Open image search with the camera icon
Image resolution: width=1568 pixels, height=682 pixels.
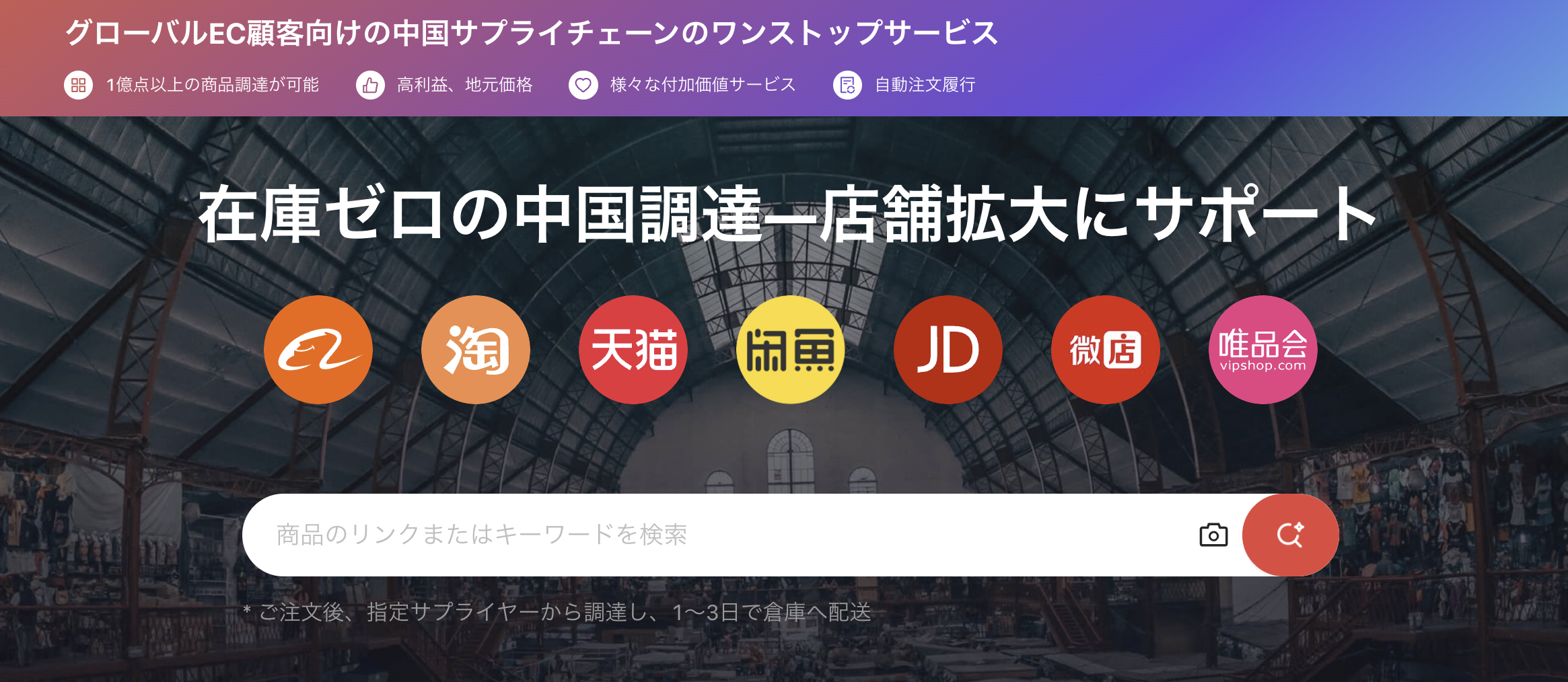pos(1213,535)
